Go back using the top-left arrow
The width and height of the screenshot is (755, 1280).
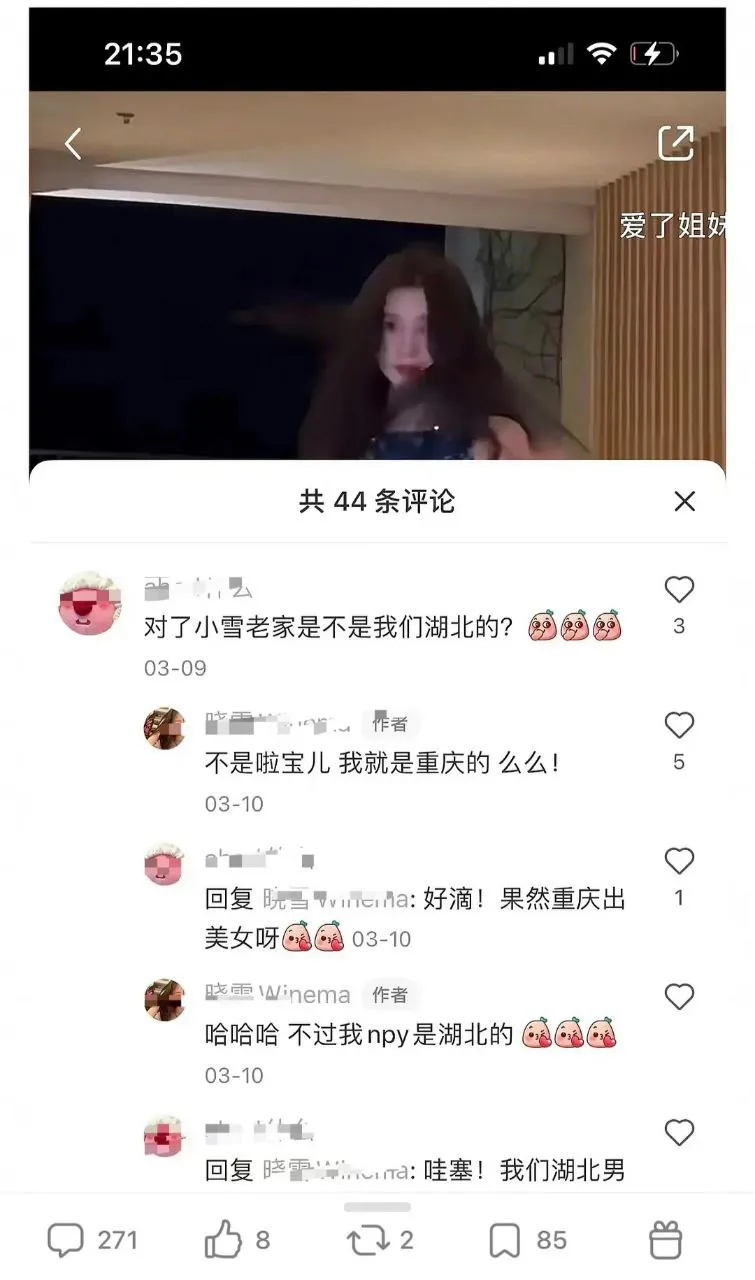pos(73,144)
